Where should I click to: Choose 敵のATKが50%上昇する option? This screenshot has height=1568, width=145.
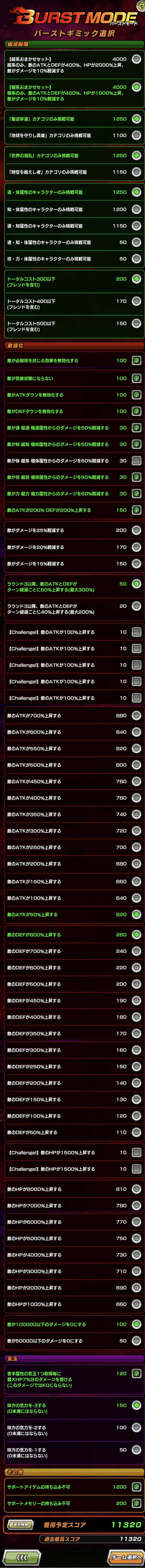pyautogui.click(x=136, y=914)
